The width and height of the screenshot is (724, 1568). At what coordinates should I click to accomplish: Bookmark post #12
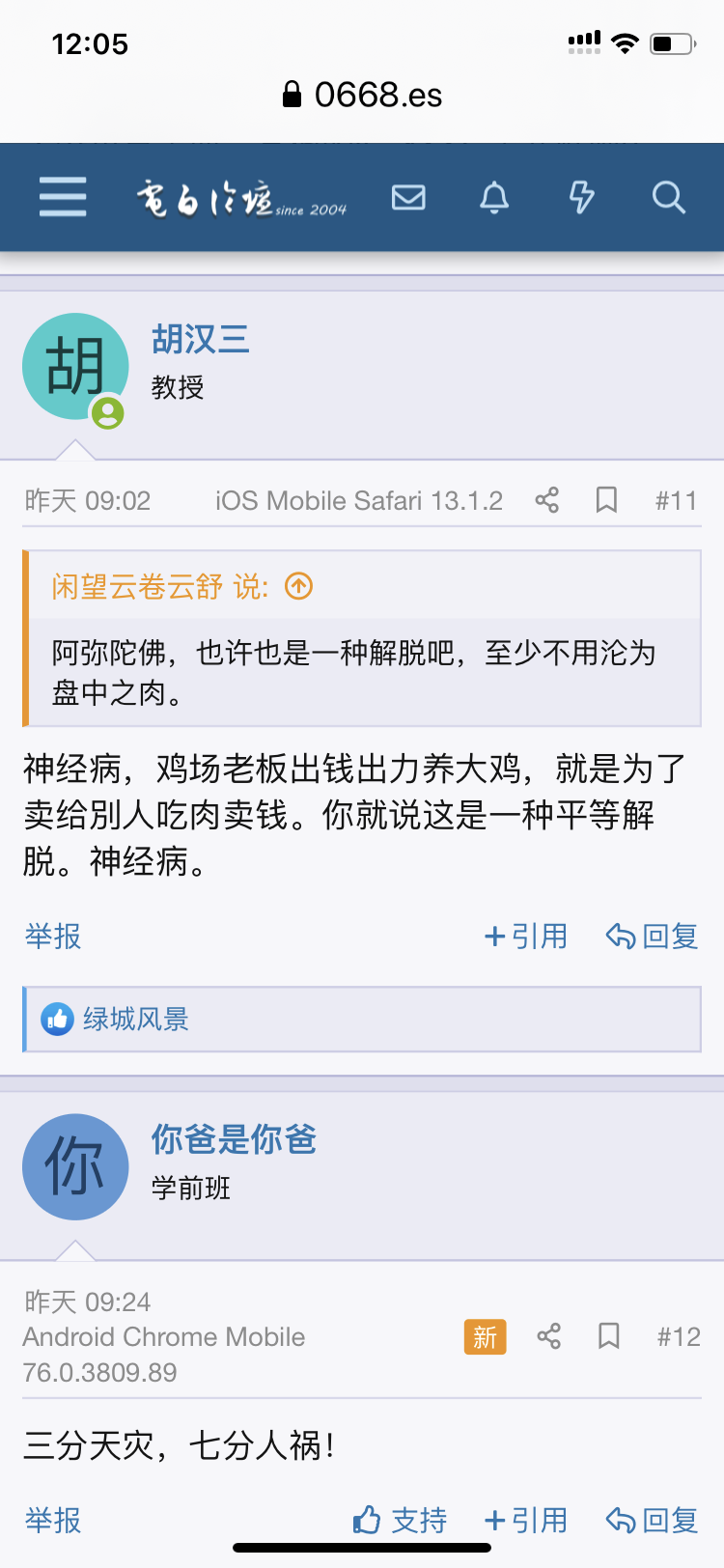[x=608, y=1336]
